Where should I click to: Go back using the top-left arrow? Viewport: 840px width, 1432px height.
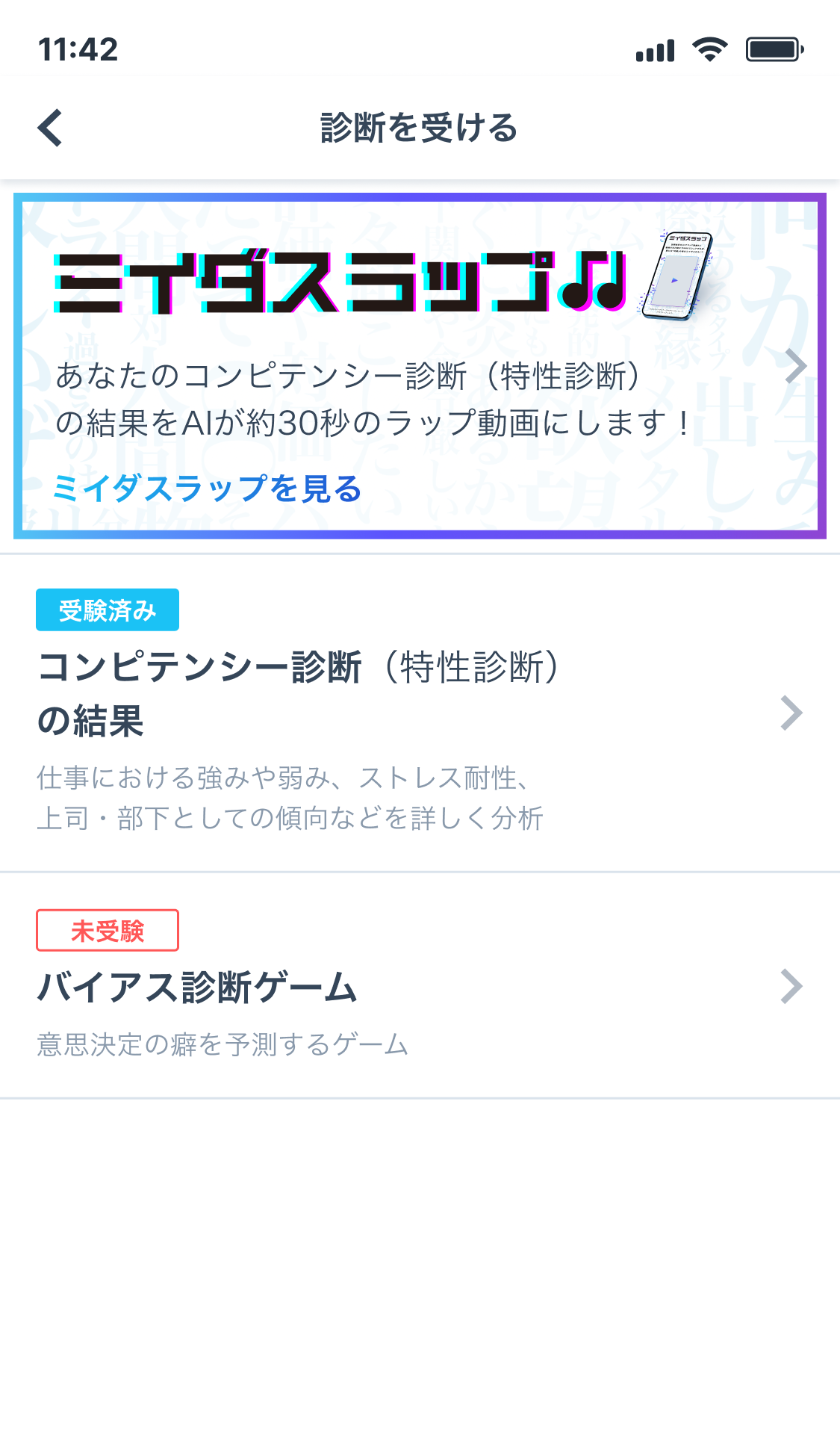[50, 128]
